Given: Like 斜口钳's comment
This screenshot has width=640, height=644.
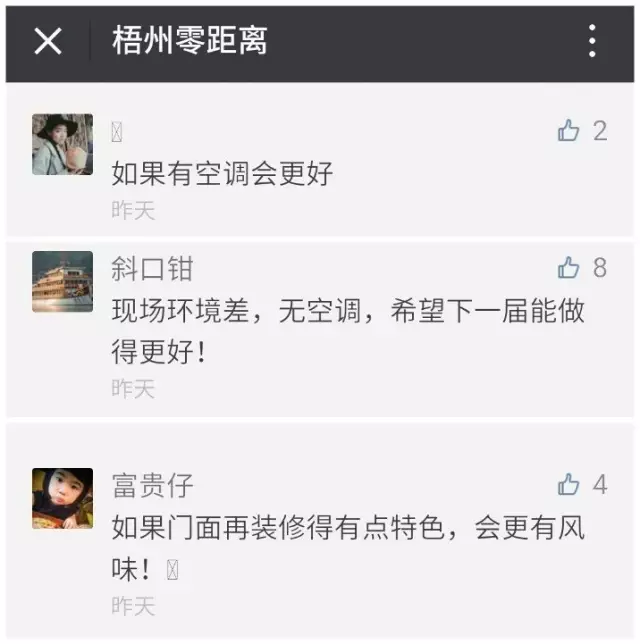Looking at the screenshot, I should pos(570,268).
